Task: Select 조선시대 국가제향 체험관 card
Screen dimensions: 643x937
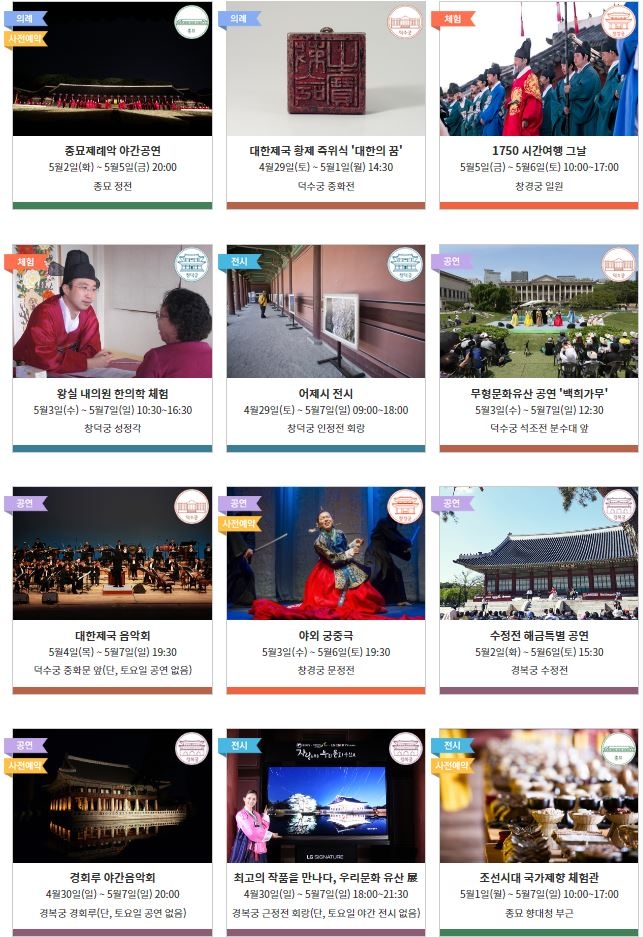Action: point(538,878)
